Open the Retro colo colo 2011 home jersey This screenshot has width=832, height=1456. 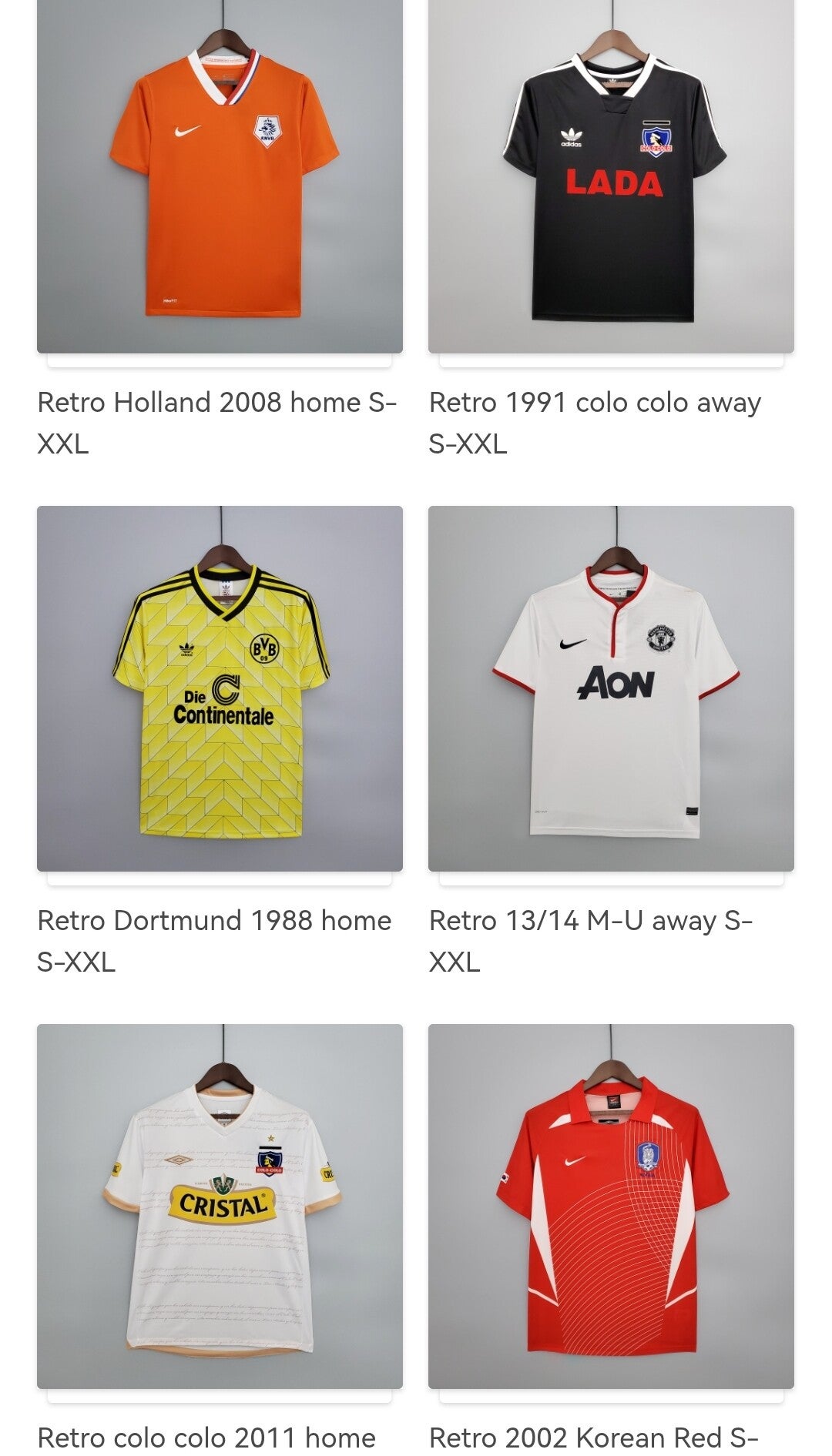220,1206
